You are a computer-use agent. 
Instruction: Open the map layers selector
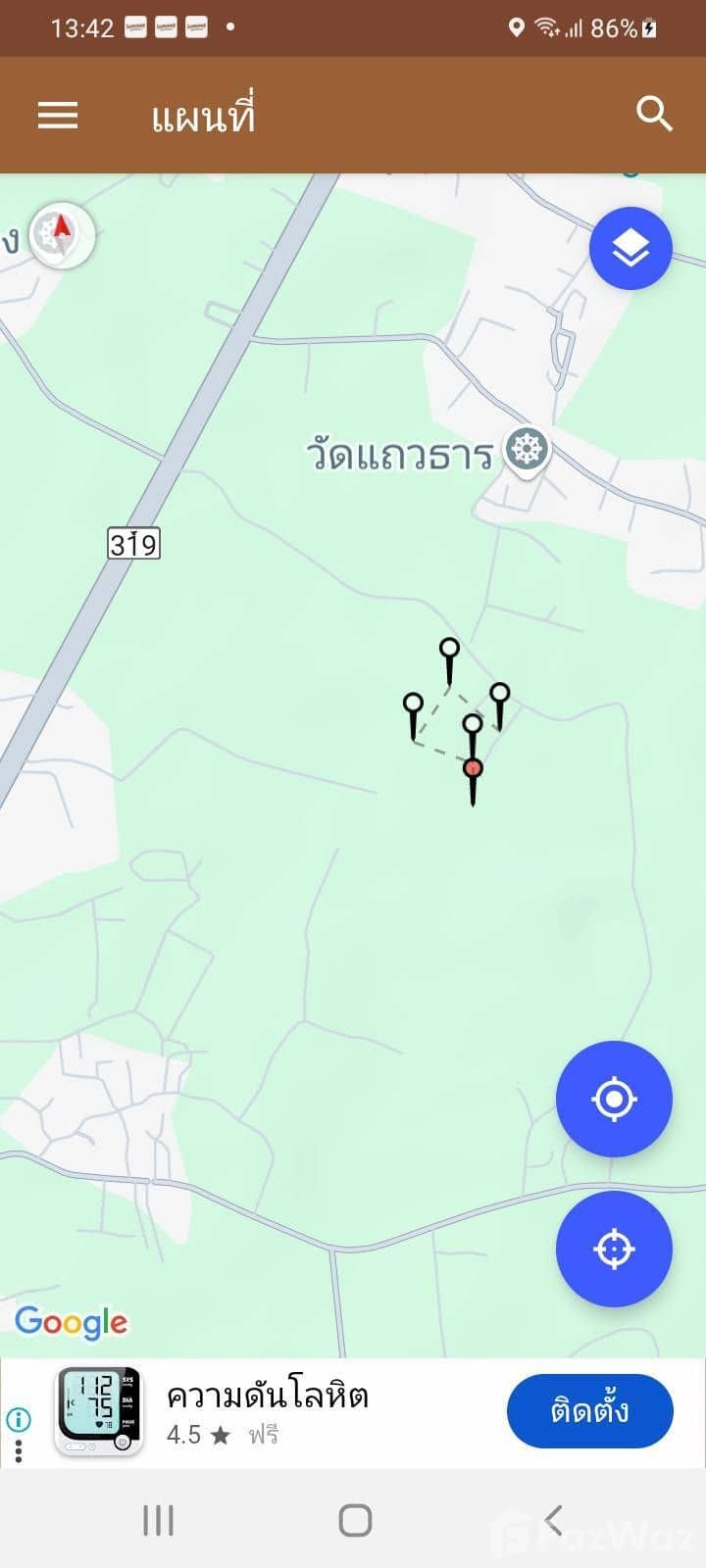point(630,248)
